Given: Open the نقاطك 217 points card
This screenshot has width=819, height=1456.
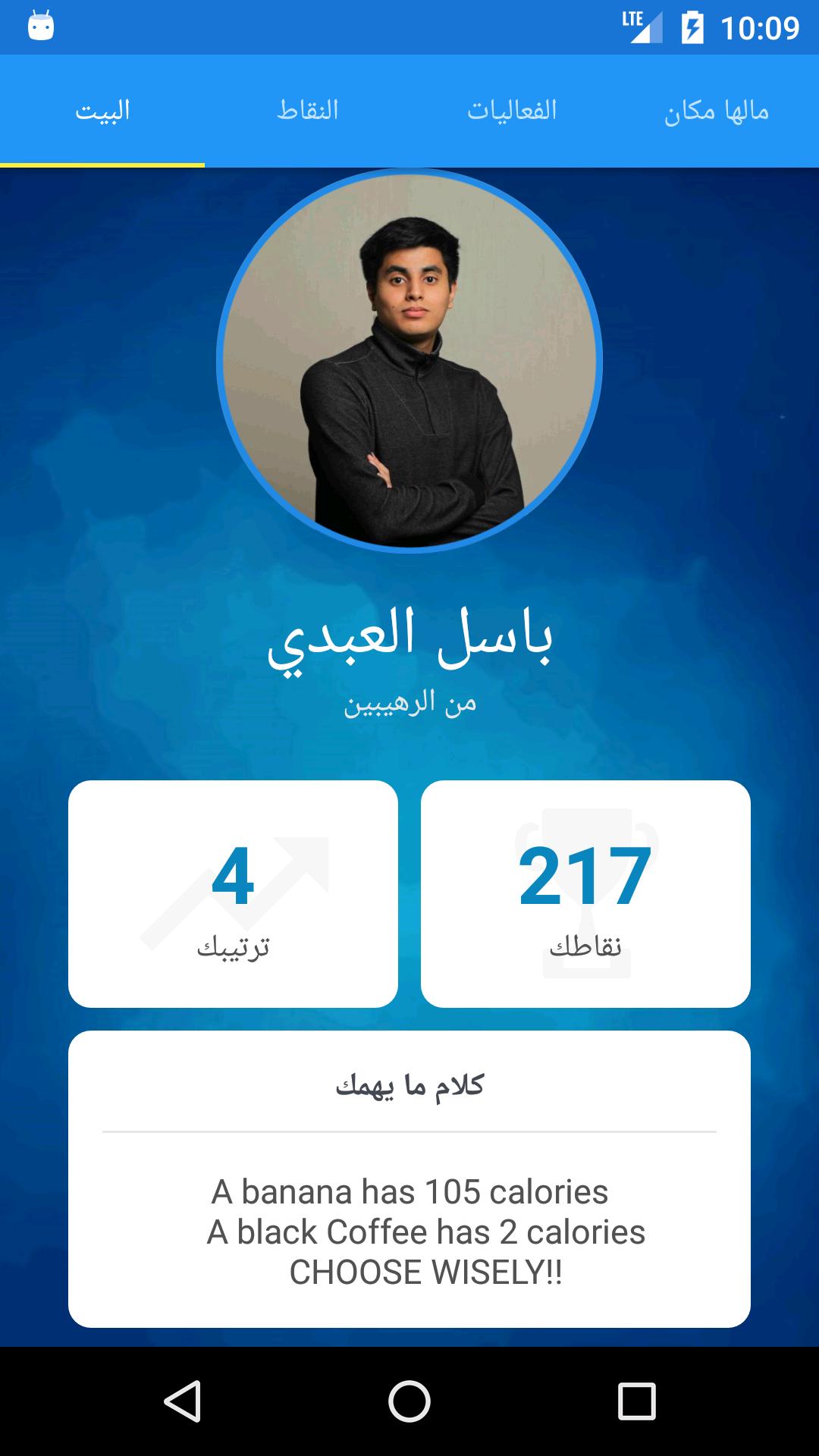Looking at the screenshot, I should point(585,893).
